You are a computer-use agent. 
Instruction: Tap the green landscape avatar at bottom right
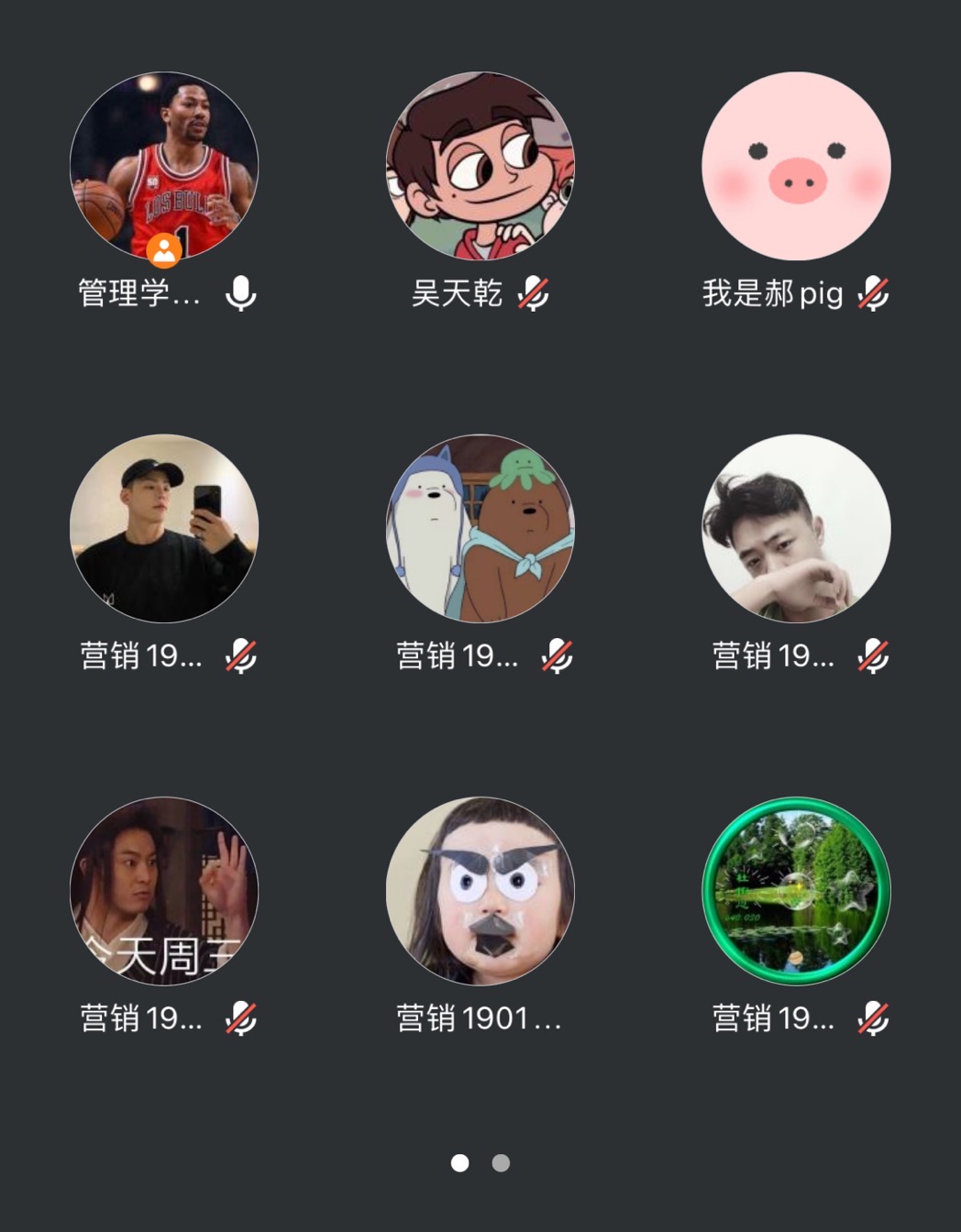(x=796, y=892)
